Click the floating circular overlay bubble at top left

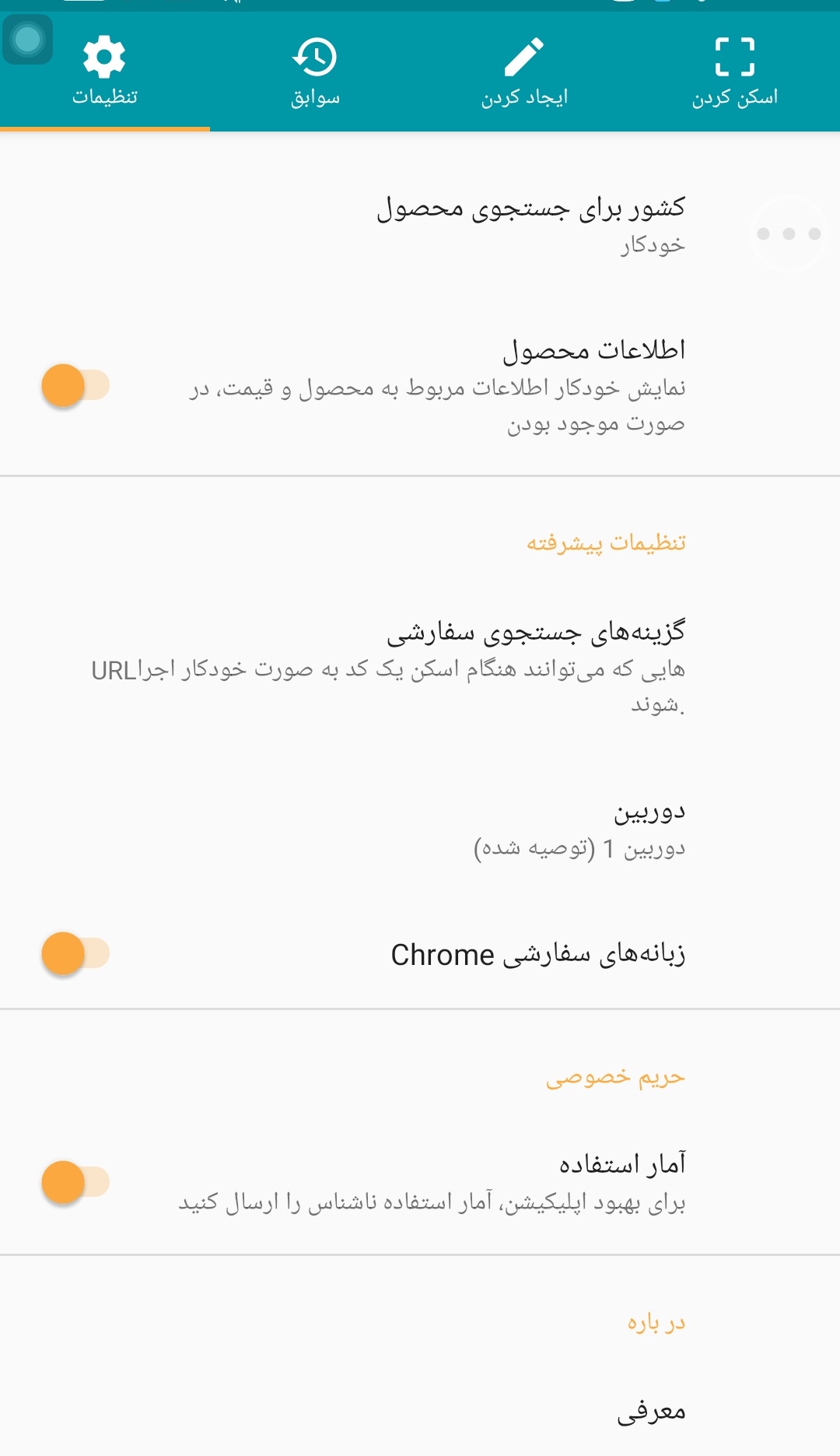(x=28, y=39)
